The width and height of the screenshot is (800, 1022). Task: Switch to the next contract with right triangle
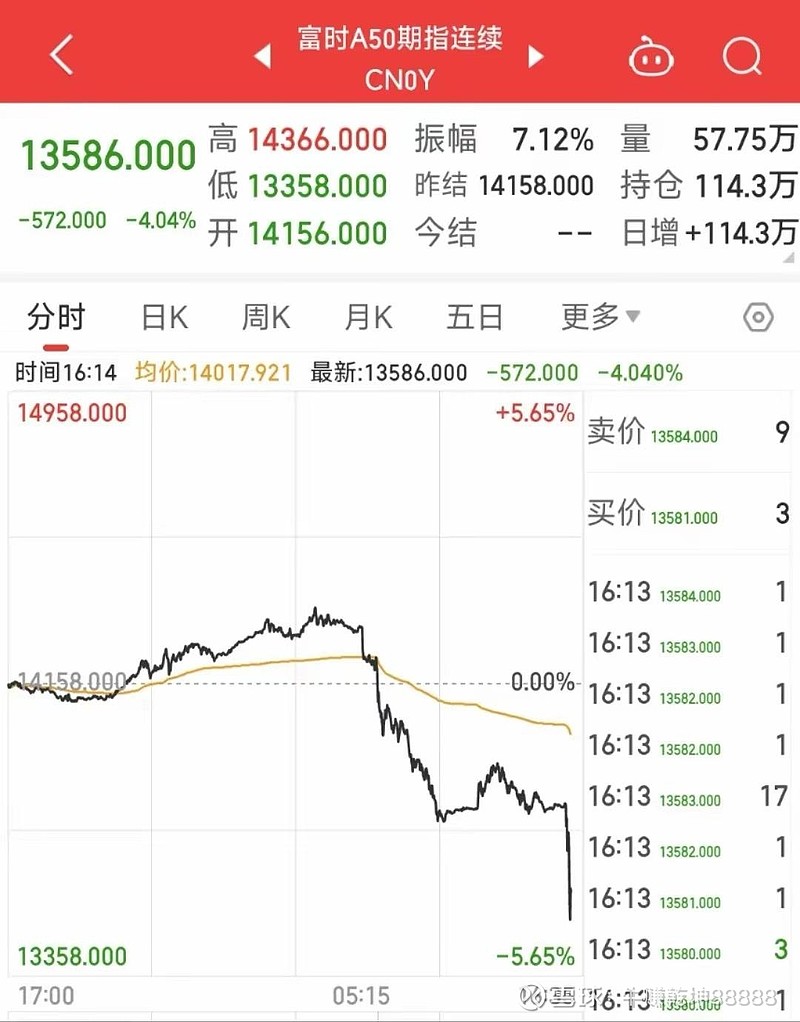coord(536,57)
